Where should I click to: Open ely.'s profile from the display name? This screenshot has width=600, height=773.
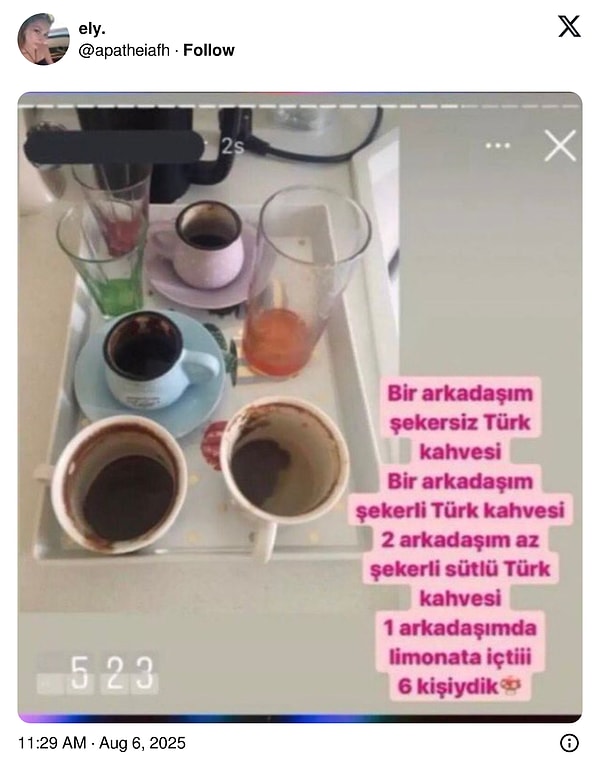pos(93,29)
